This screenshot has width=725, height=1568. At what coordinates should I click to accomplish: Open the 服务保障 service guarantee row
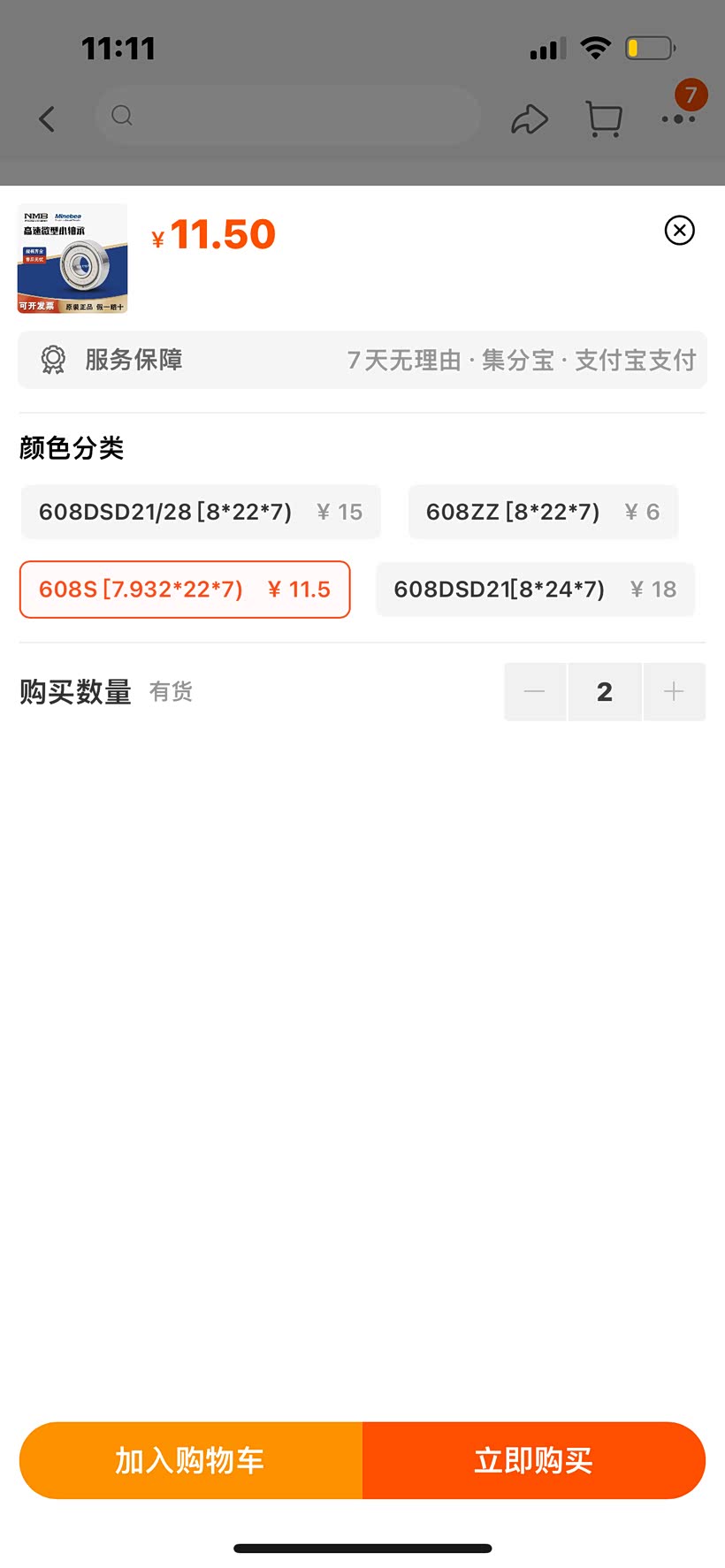click(x=362, y=360)
